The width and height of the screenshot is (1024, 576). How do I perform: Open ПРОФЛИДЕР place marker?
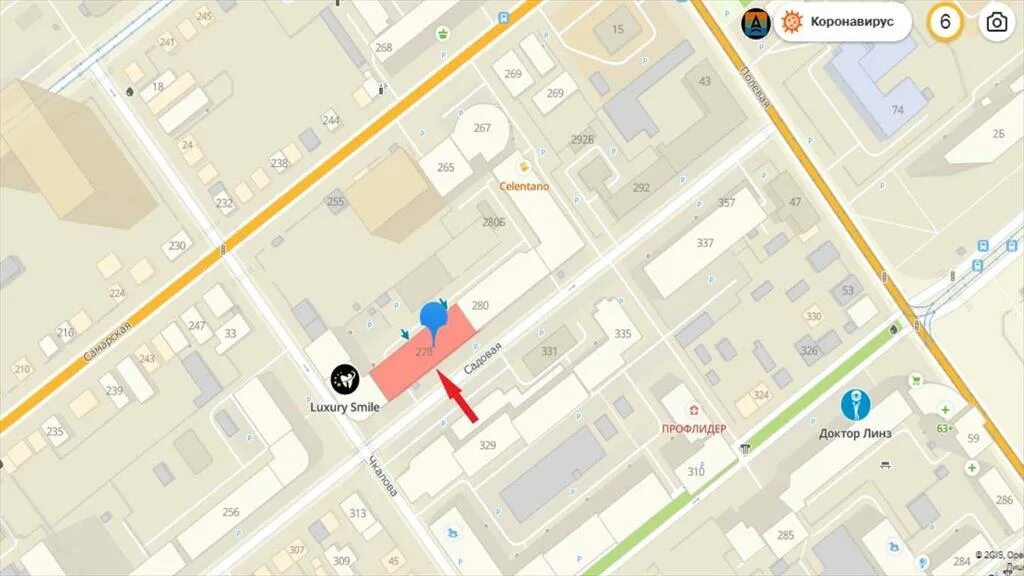694,410
